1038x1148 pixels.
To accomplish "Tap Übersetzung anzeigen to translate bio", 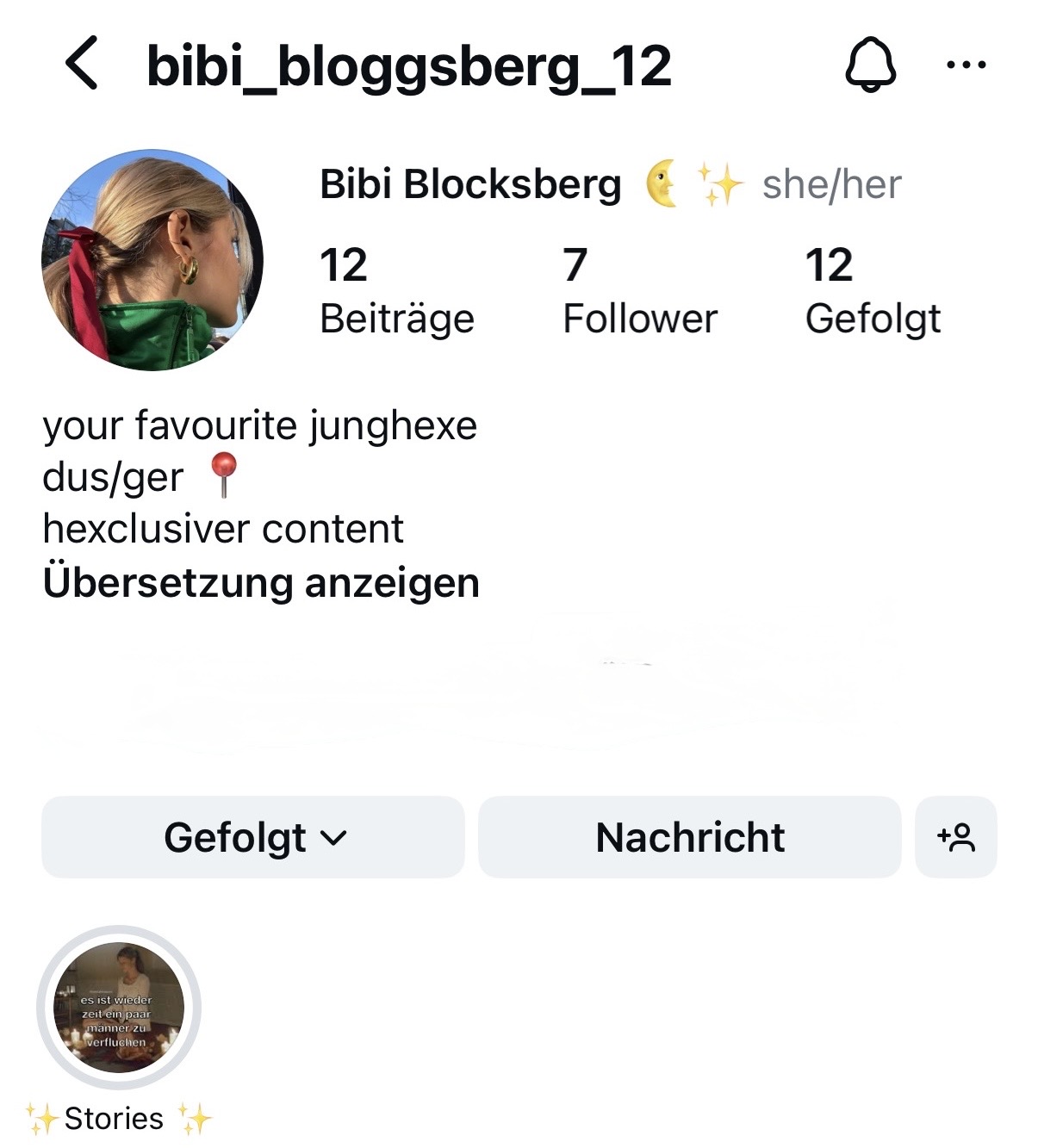I will 261,583.
